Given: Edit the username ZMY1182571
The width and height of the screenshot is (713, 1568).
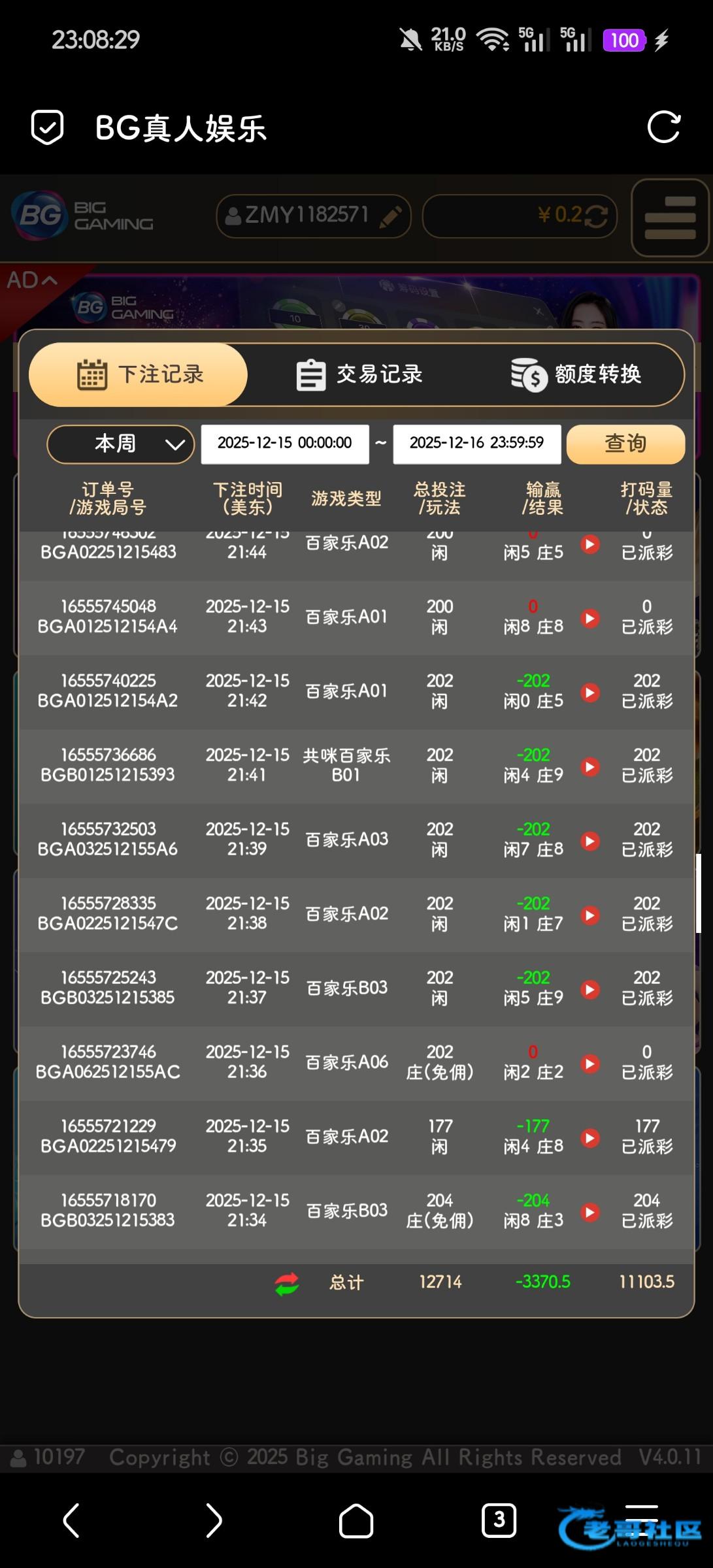Looking at the screenshot, I should click(390, 216).
